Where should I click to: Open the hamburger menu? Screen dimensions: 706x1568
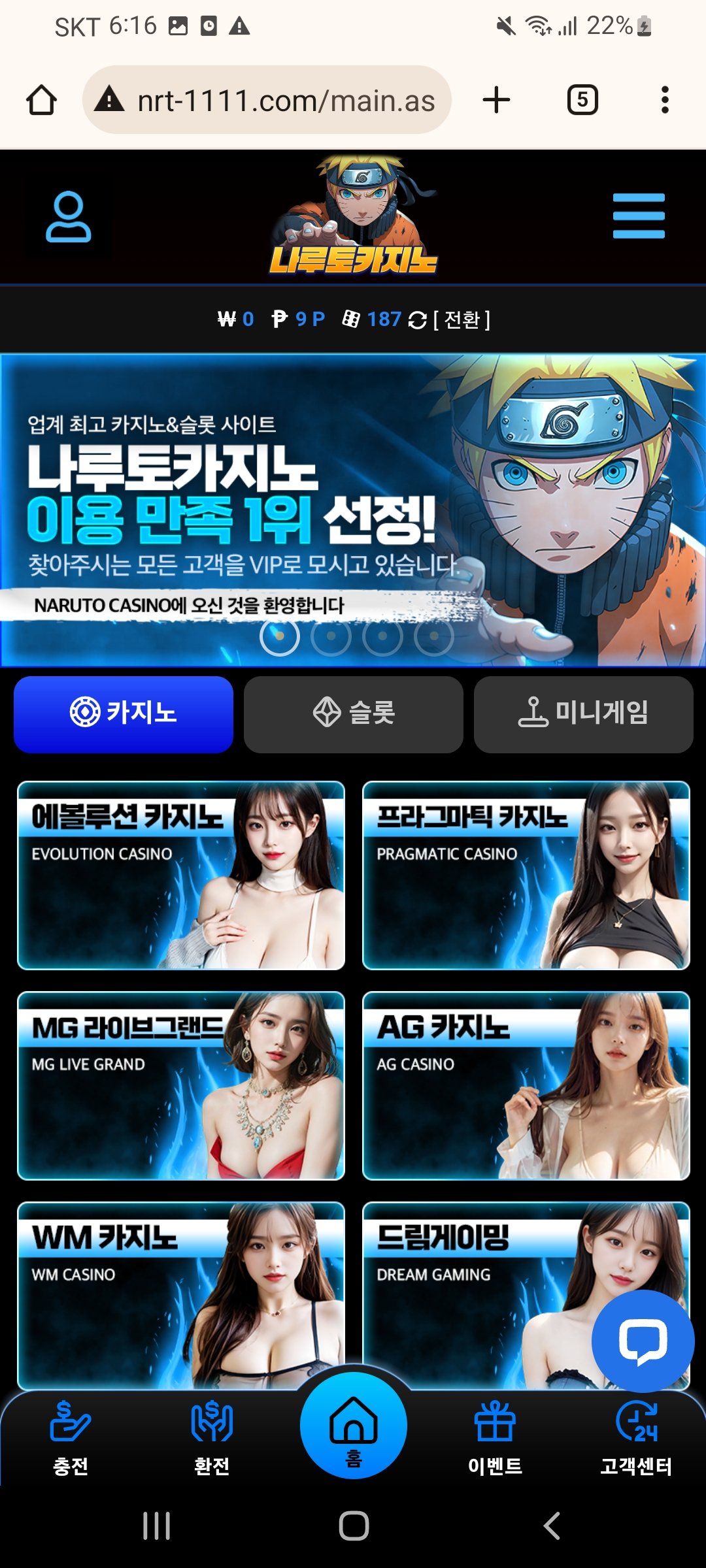(x=638, y=216)
